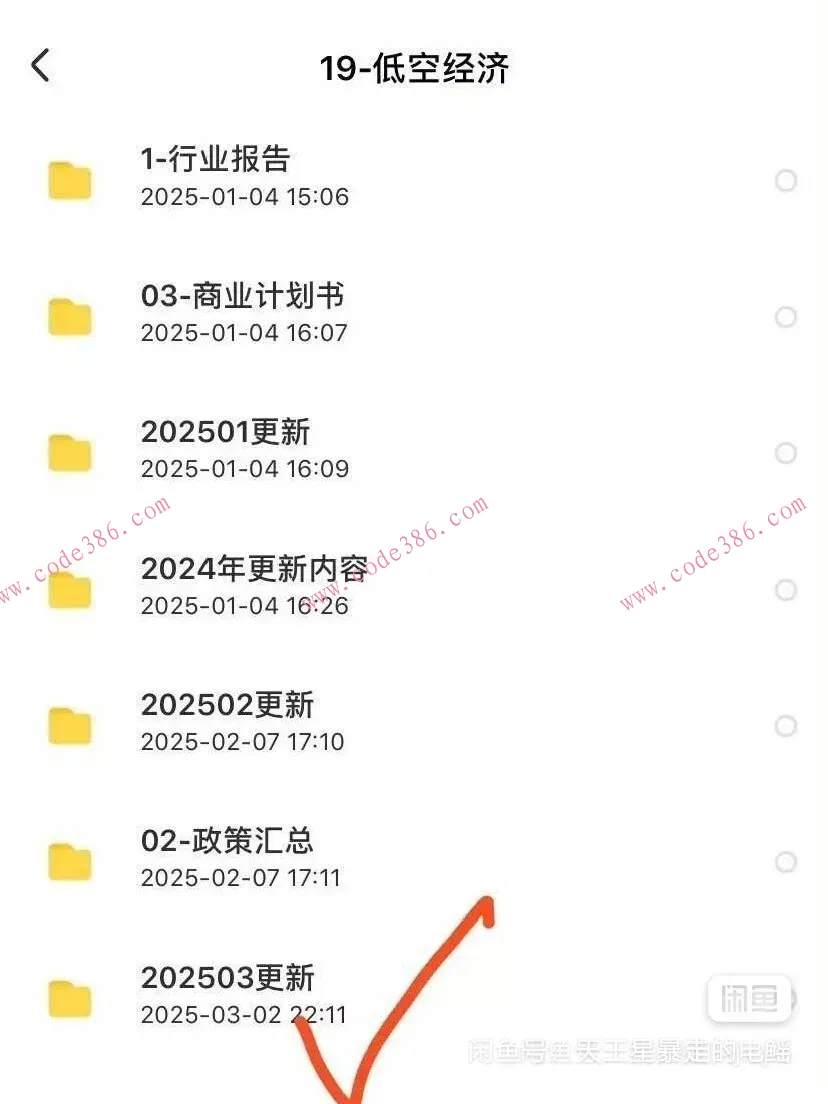Tap the back chevron at top left
828x1104 pixels.
[x=40, y=64]
